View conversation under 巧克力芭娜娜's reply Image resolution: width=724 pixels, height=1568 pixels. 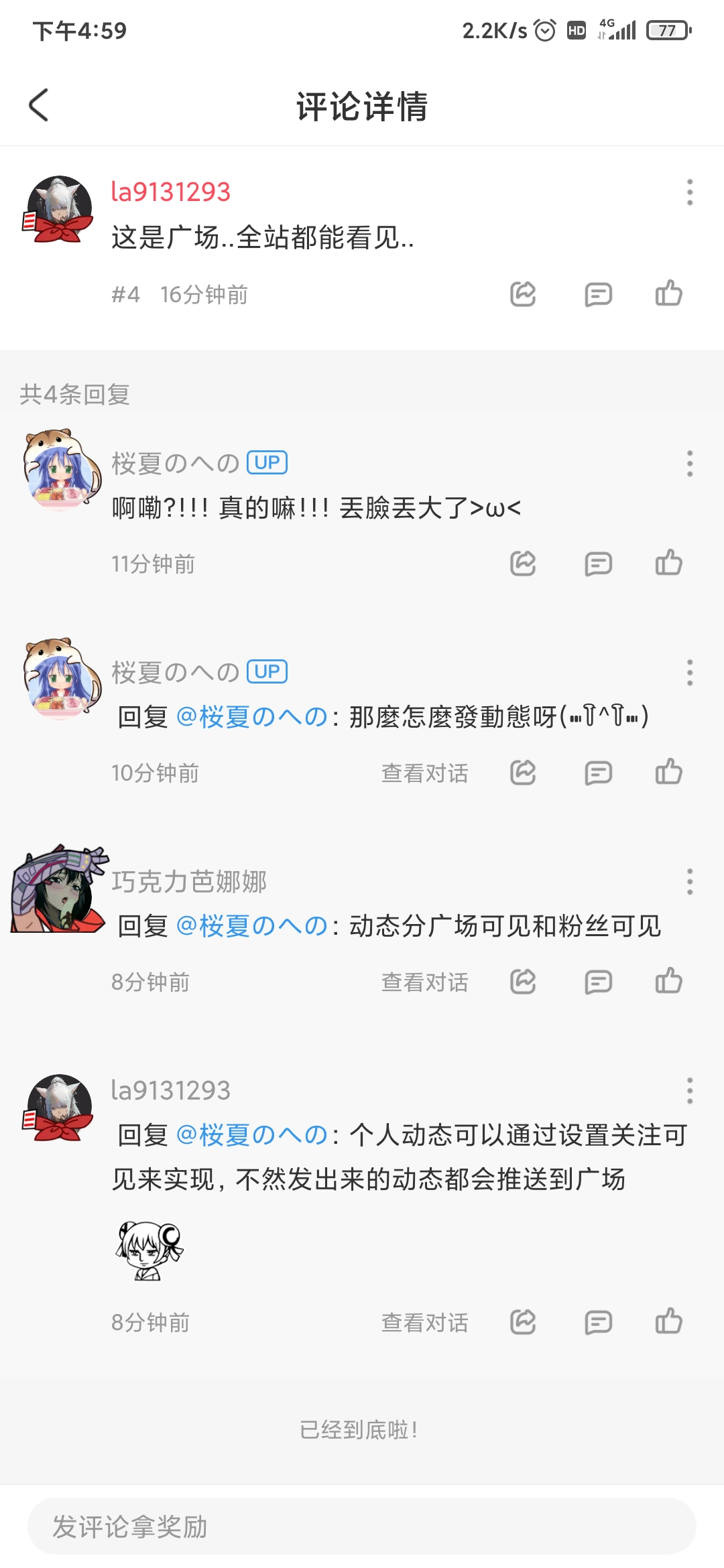(424, 982)
